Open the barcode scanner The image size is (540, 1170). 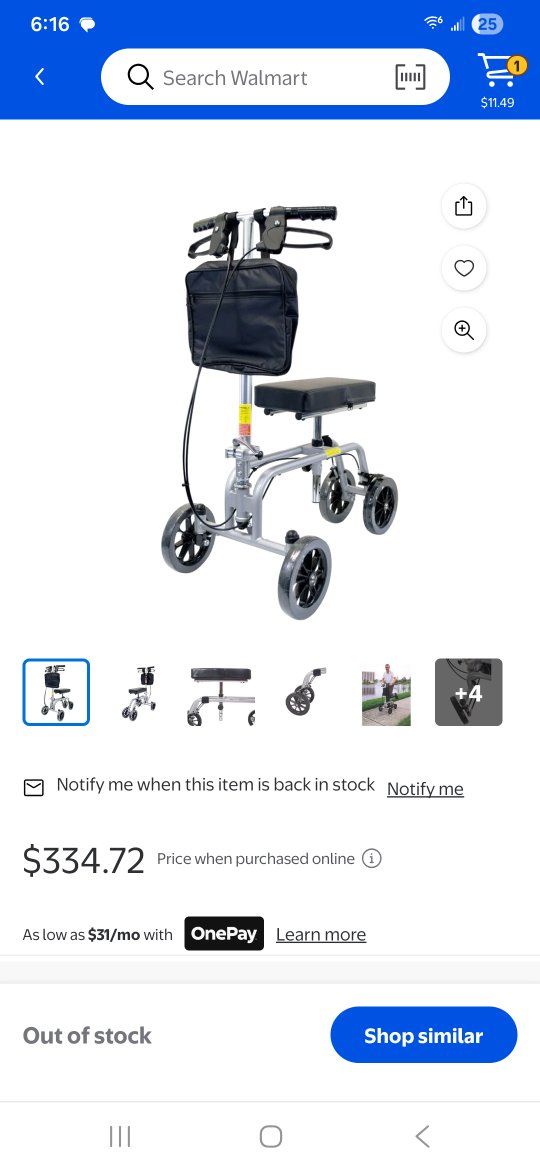410,77
